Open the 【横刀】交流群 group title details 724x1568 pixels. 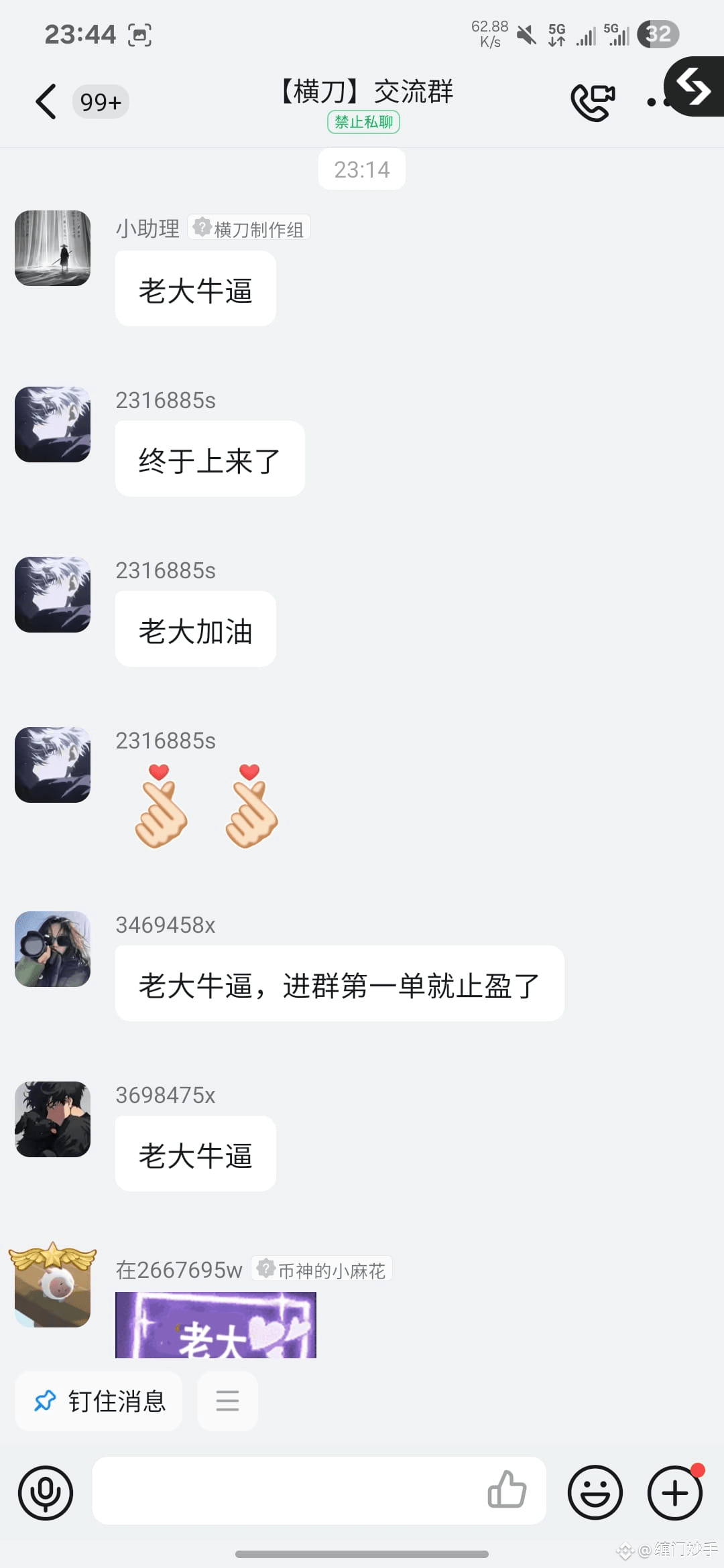tap(365, 92)
